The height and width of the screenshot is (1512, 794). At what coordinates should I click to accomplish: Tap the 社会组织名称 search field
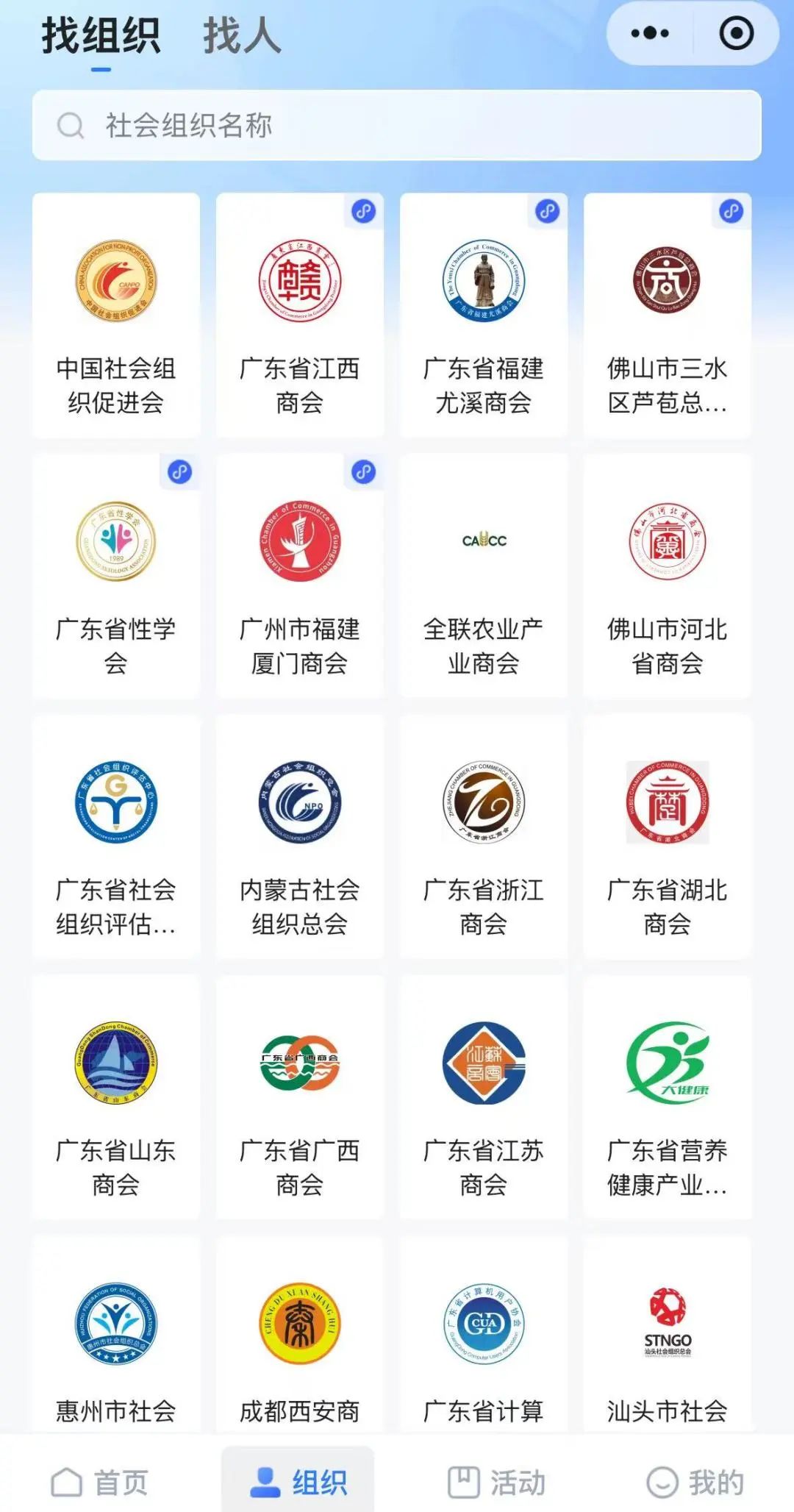click(x=397, y=126)
